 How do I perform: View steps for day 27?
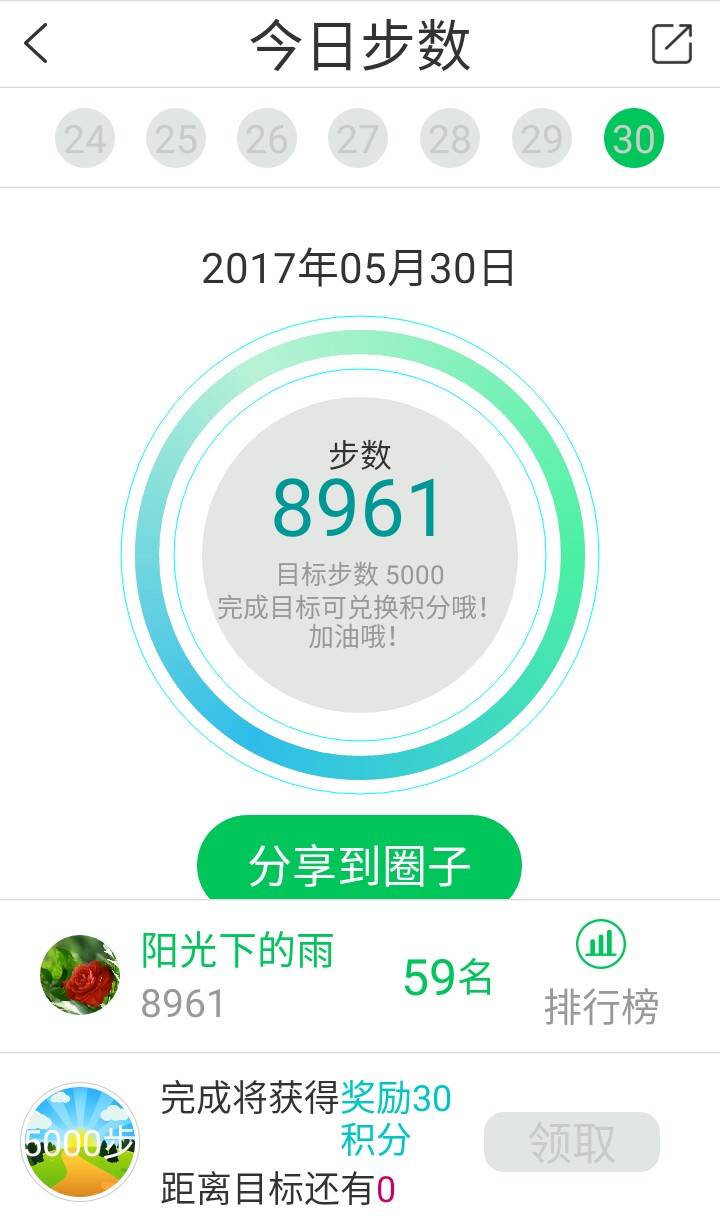(358, 139)
